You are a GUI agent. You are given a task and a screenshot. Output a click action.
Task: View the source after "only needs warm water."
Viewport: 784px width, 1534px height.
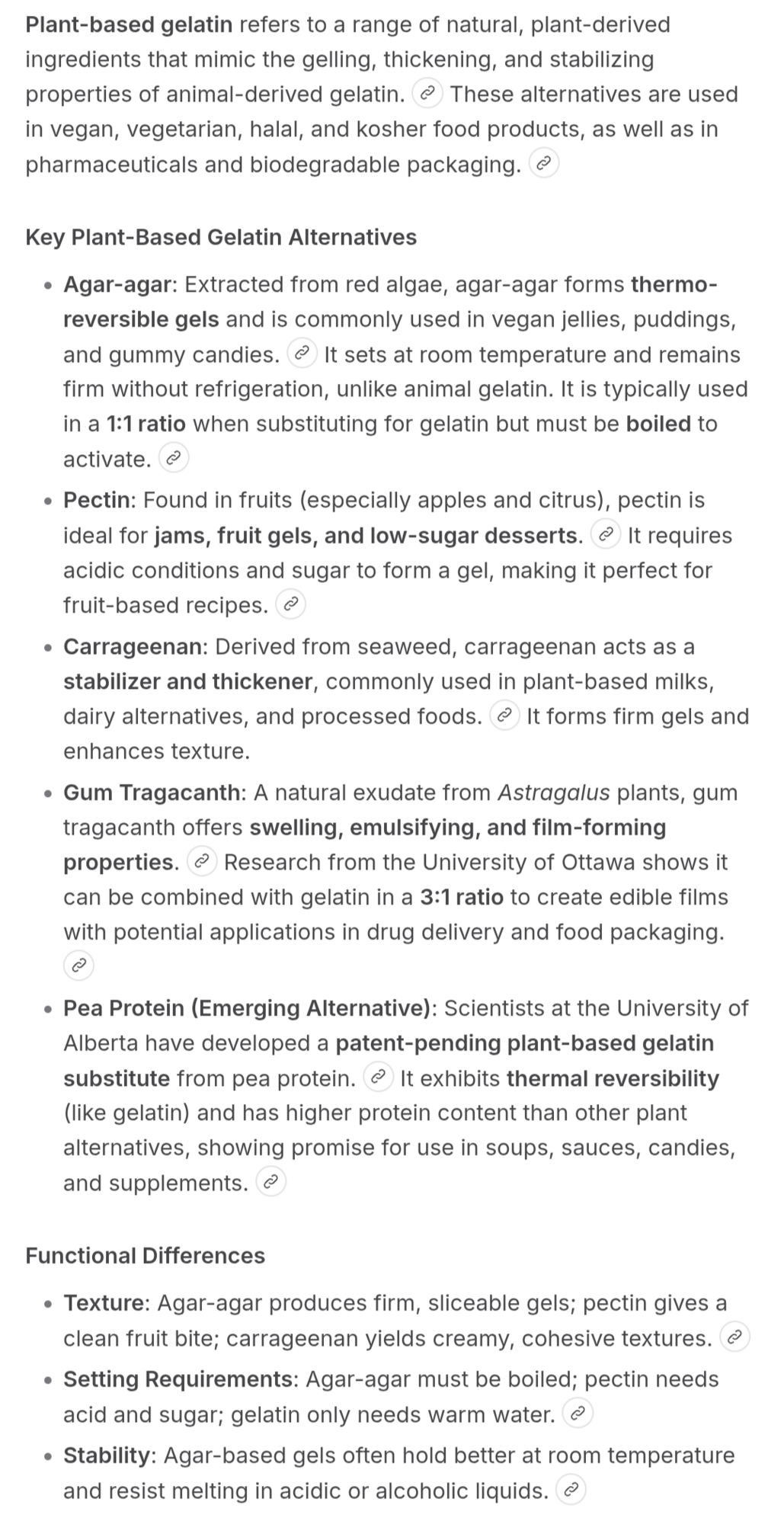point(578,1414)
